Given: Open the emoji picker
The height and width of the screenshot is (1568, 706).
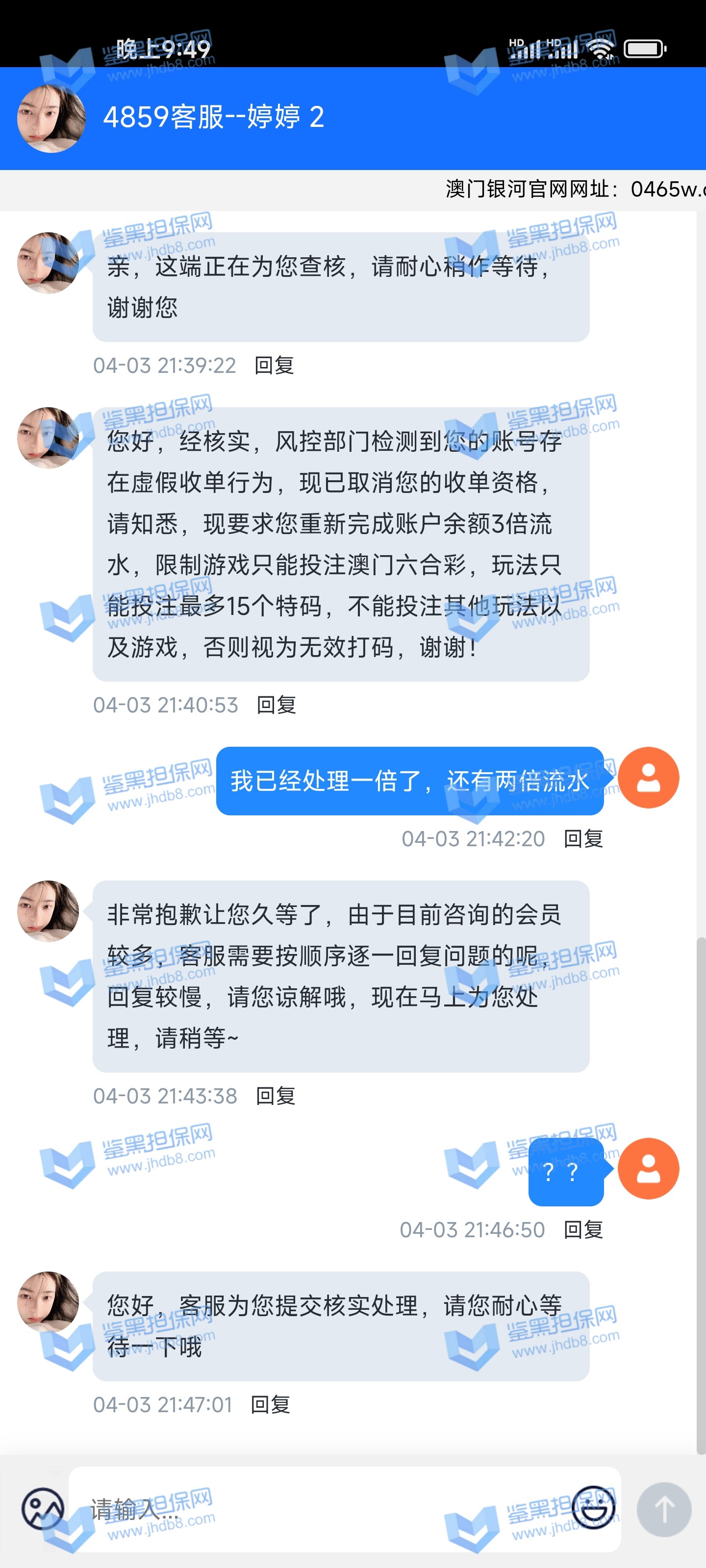Looking at the screenshot, I should coord(594,1508).
